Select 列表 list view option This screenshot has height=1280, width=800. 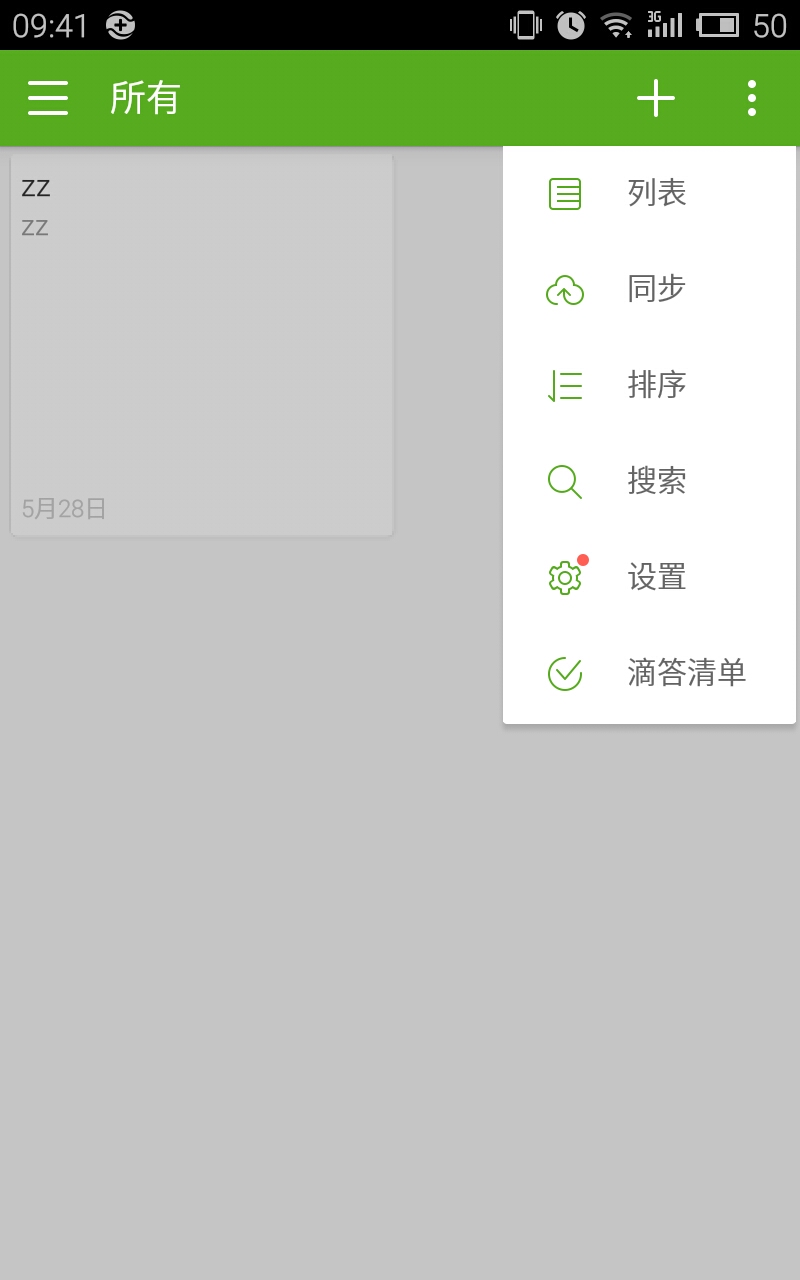650,193
